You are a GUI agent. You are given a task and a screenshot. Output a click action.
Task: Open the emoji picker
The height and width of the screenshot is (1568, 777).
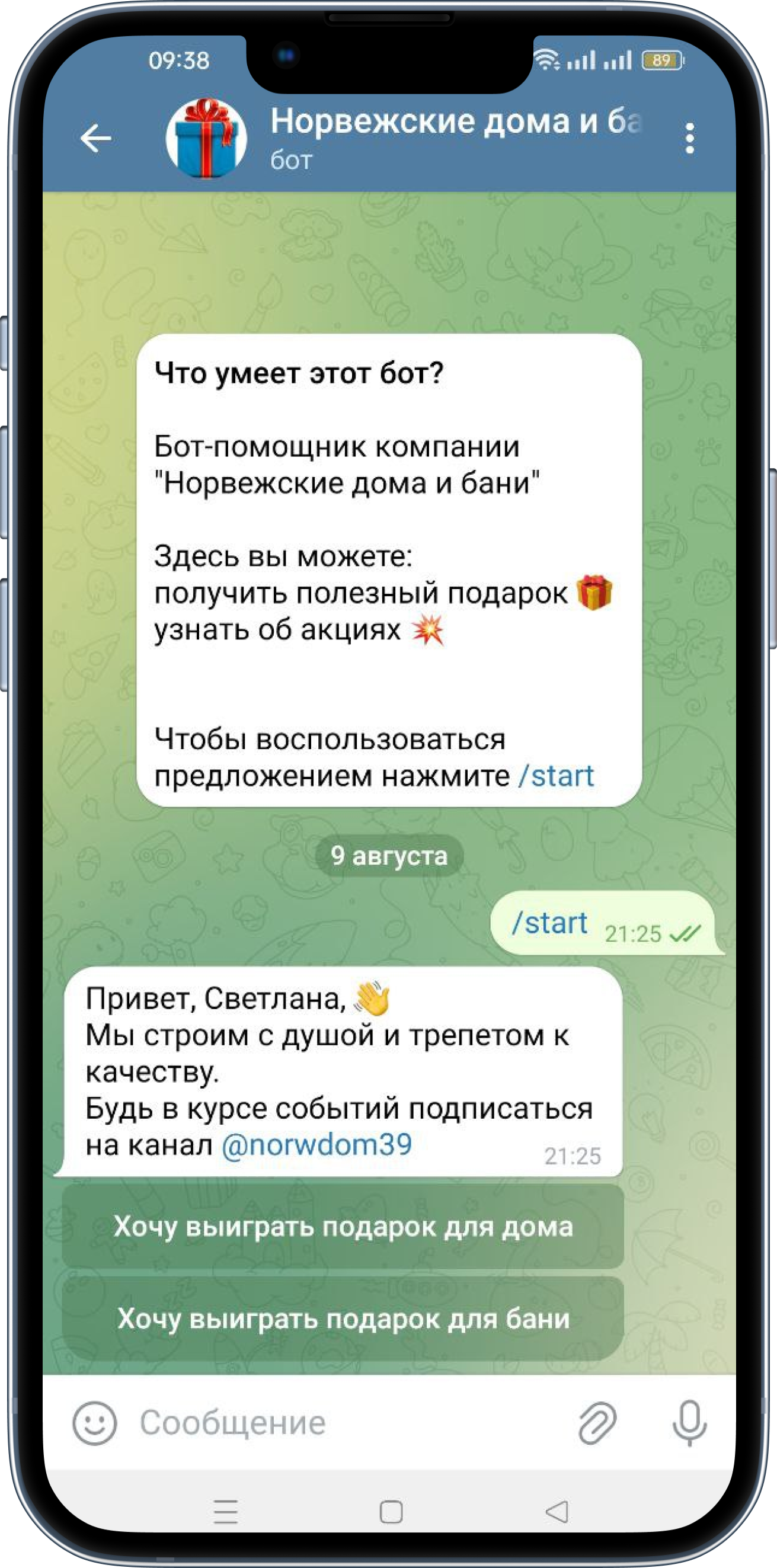tap(94, 1423)
